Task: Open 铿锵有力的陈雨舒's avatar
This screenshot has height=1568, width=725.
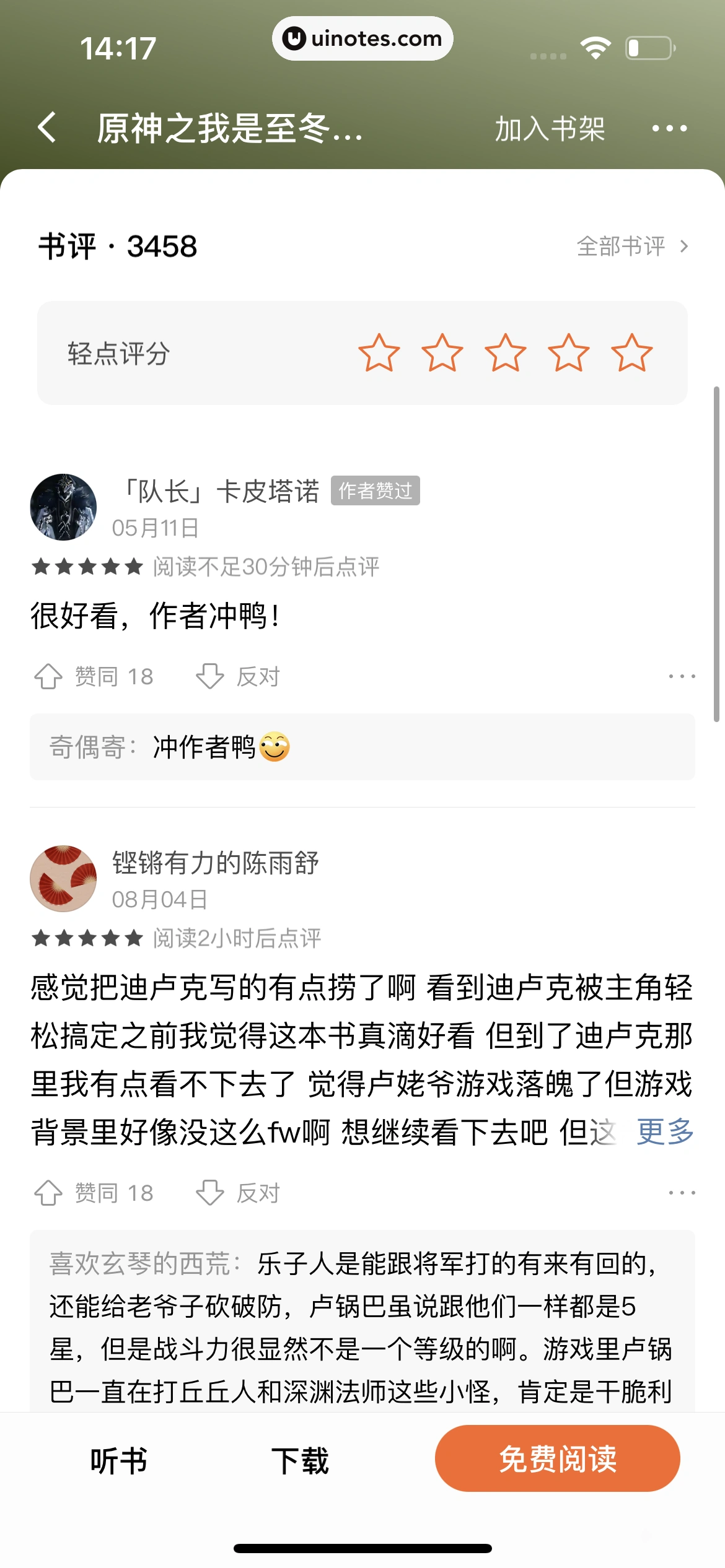Action: pyautogui.click(x=63, y=878)
